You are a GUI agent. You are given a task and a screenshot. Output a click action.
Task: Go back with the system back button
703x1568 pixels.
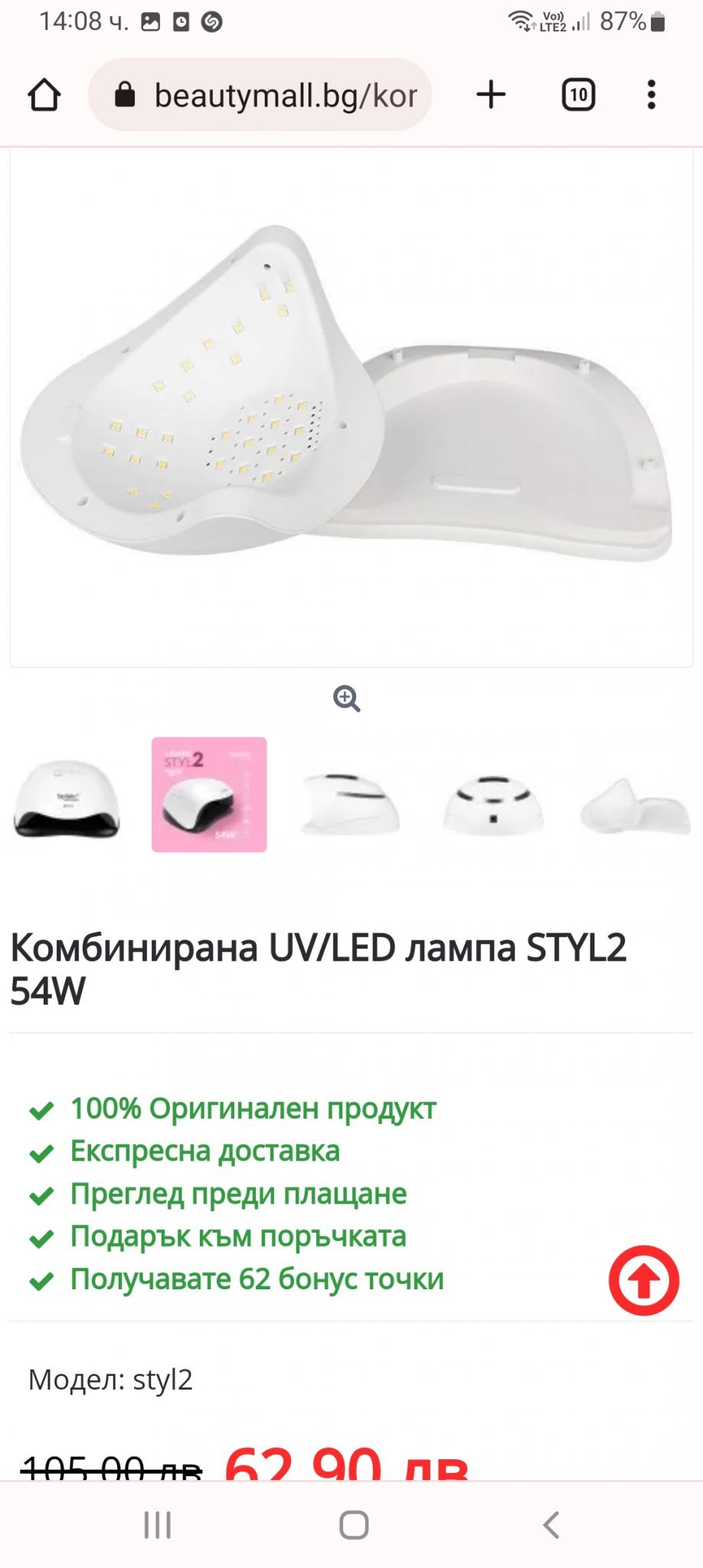[x=551, y=1524]
